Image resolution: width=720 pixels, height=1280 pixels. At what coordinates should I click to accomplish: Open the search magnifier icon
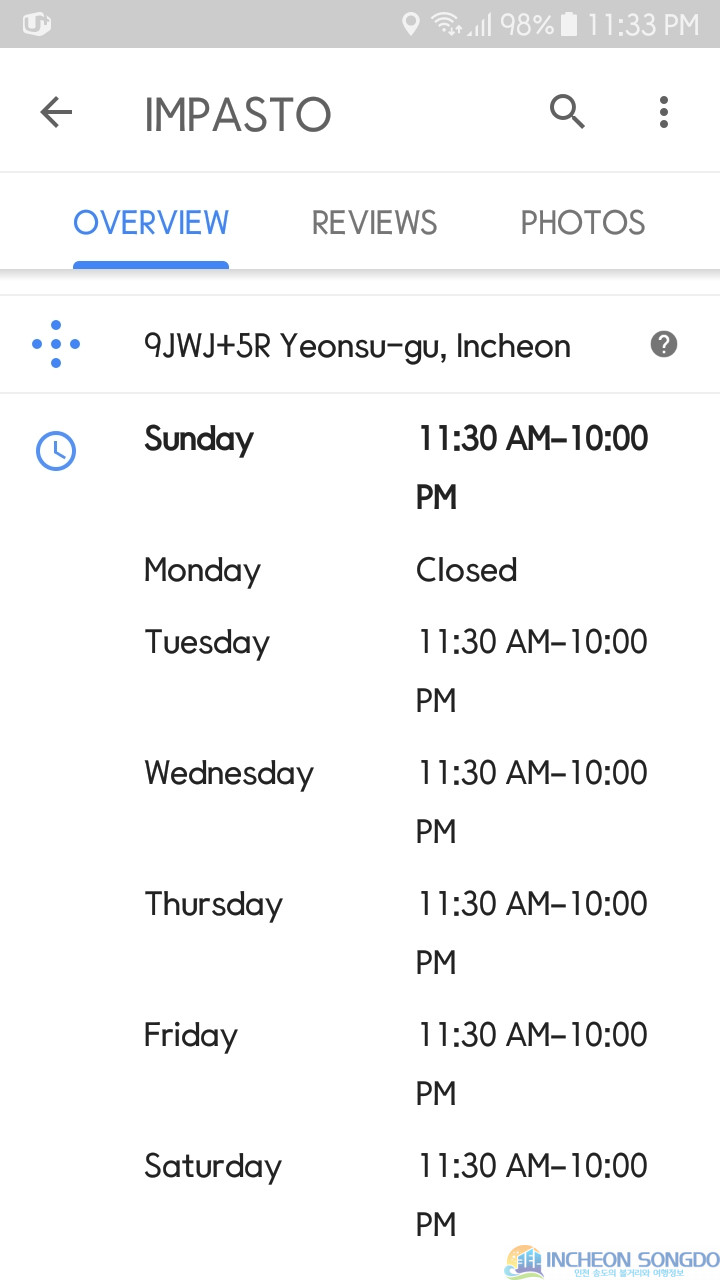click(567, 112)
